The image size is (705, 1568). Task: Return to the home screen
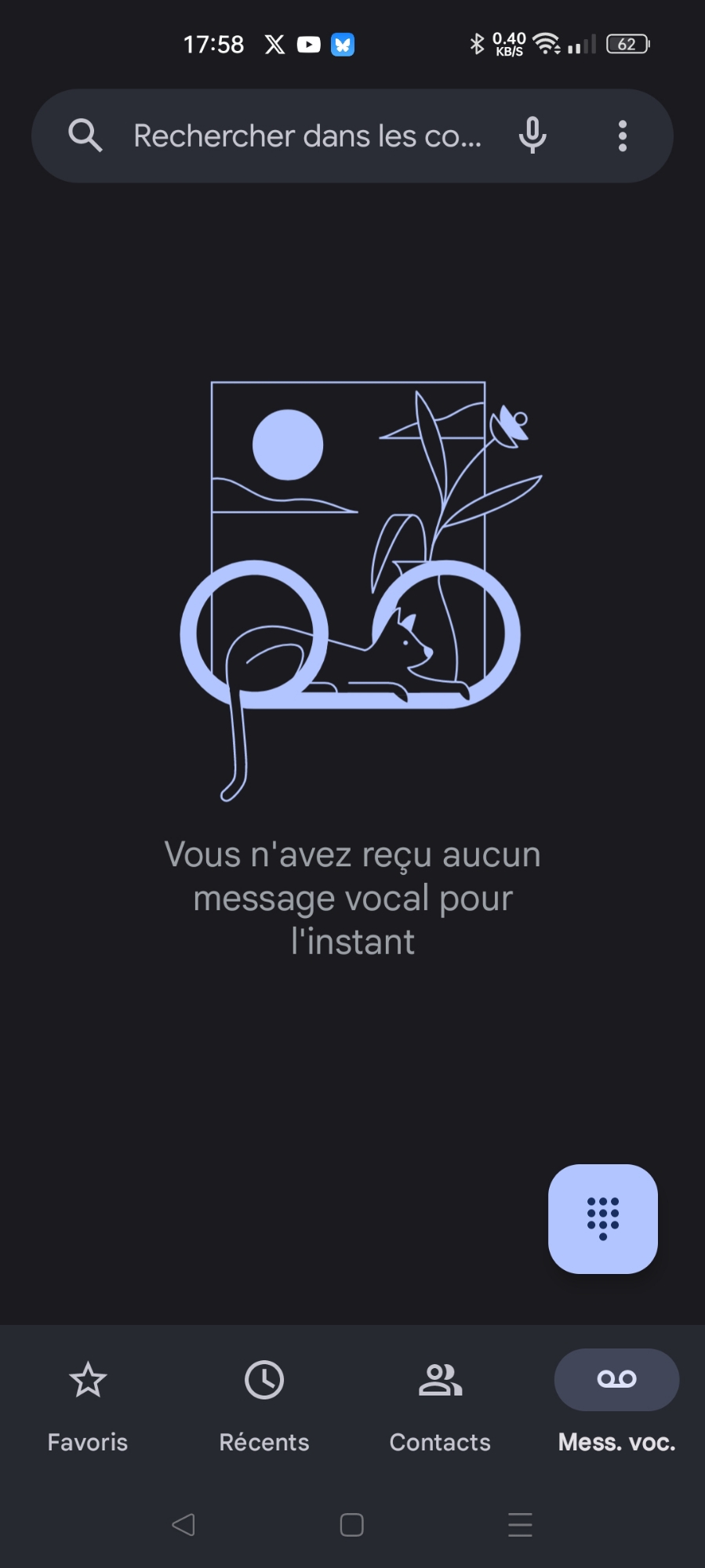coord(351,1525)
